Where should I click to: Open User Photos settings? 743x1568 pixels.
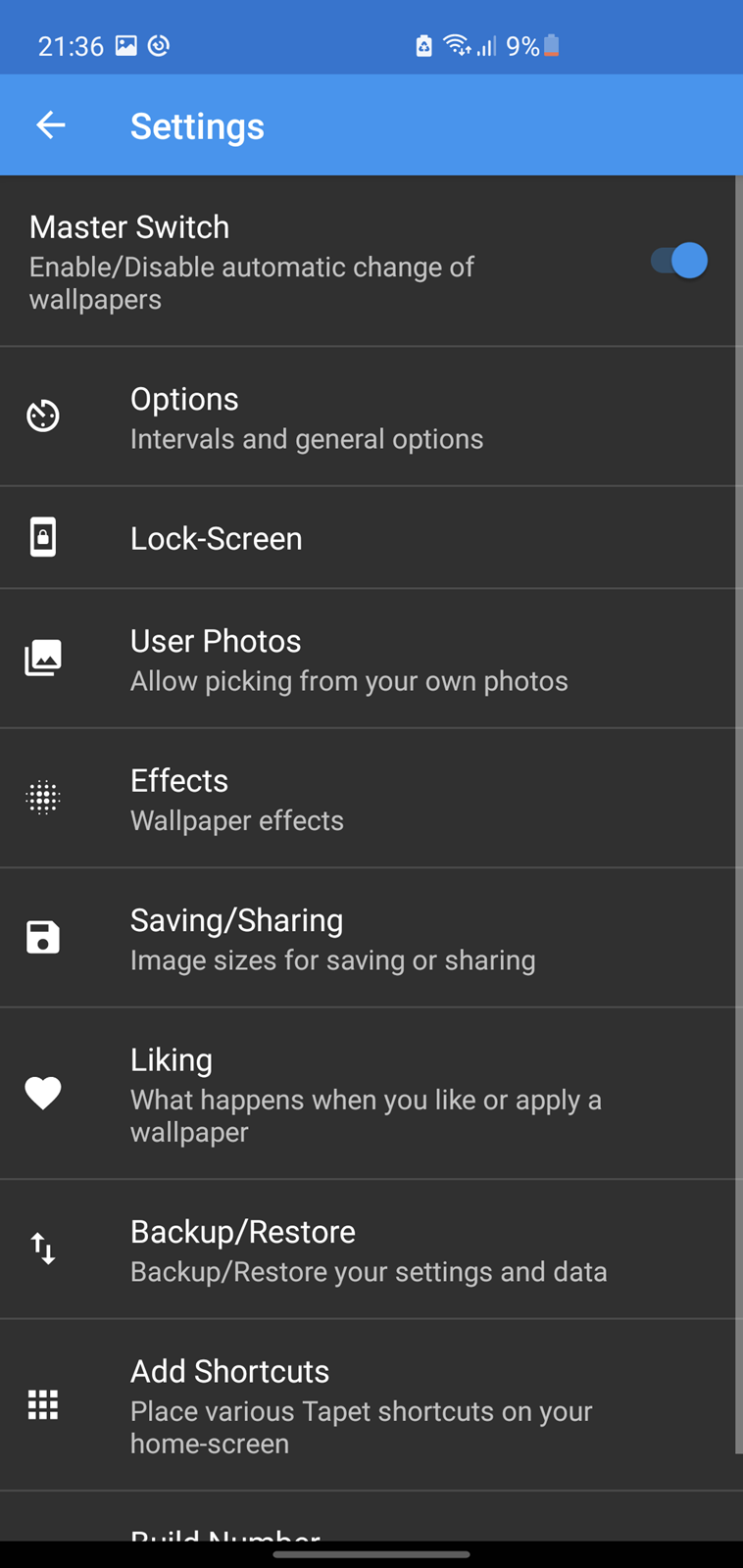(368, 659)
